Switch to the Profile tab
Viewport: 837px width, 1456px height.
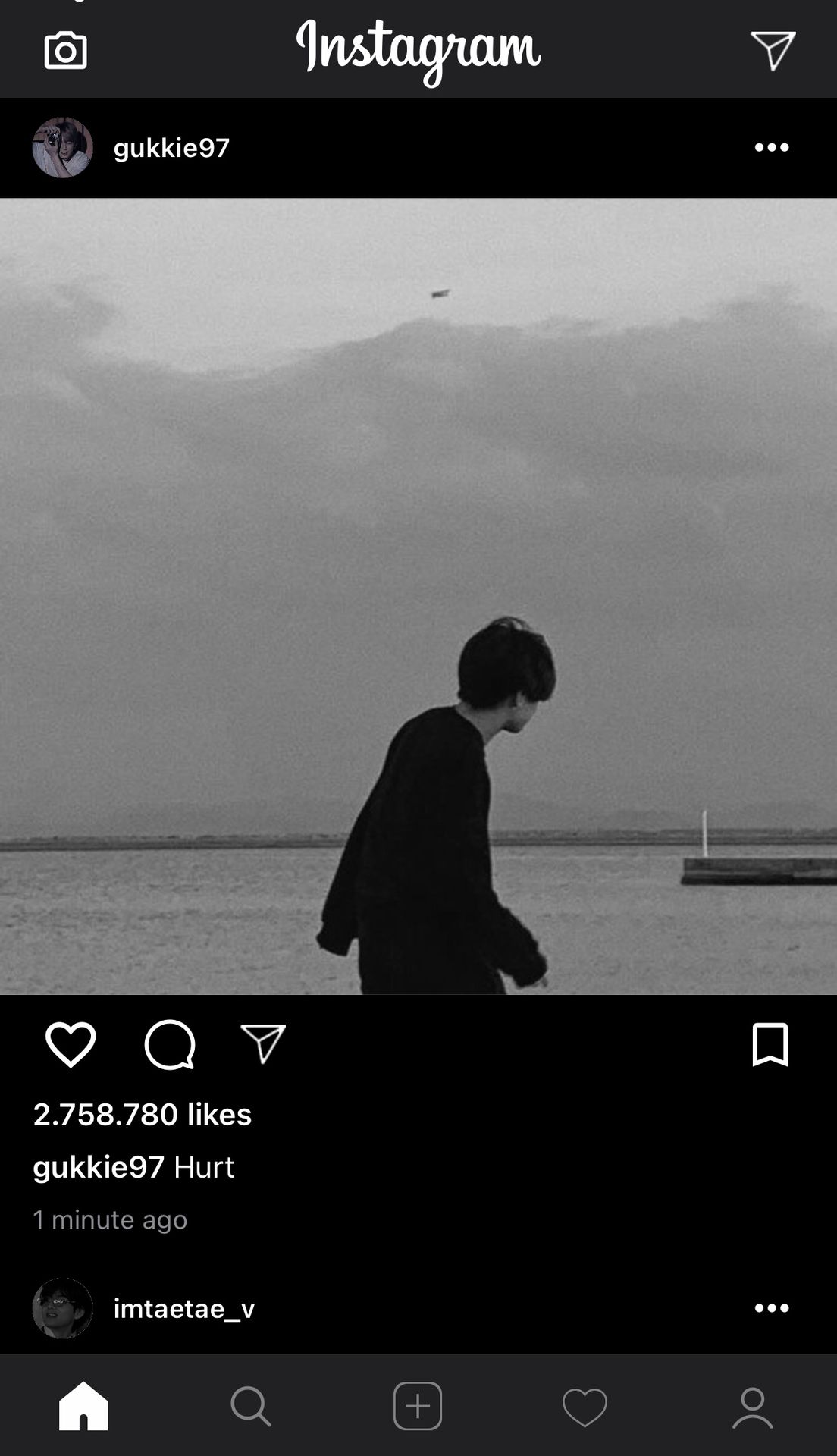click(752, 1407)
